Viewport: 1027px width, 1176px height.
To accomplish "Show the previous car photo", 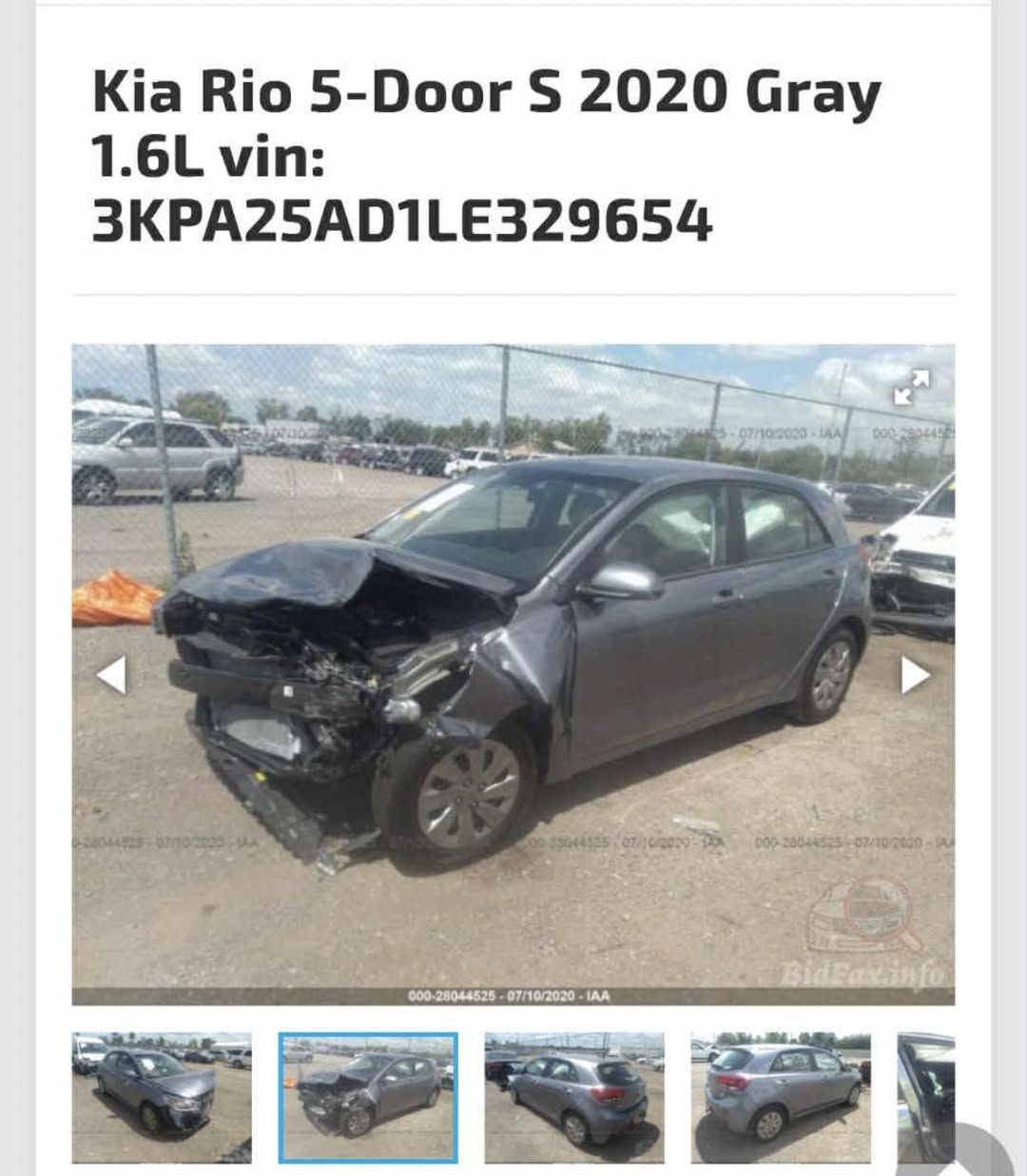I will coord(112,675).
